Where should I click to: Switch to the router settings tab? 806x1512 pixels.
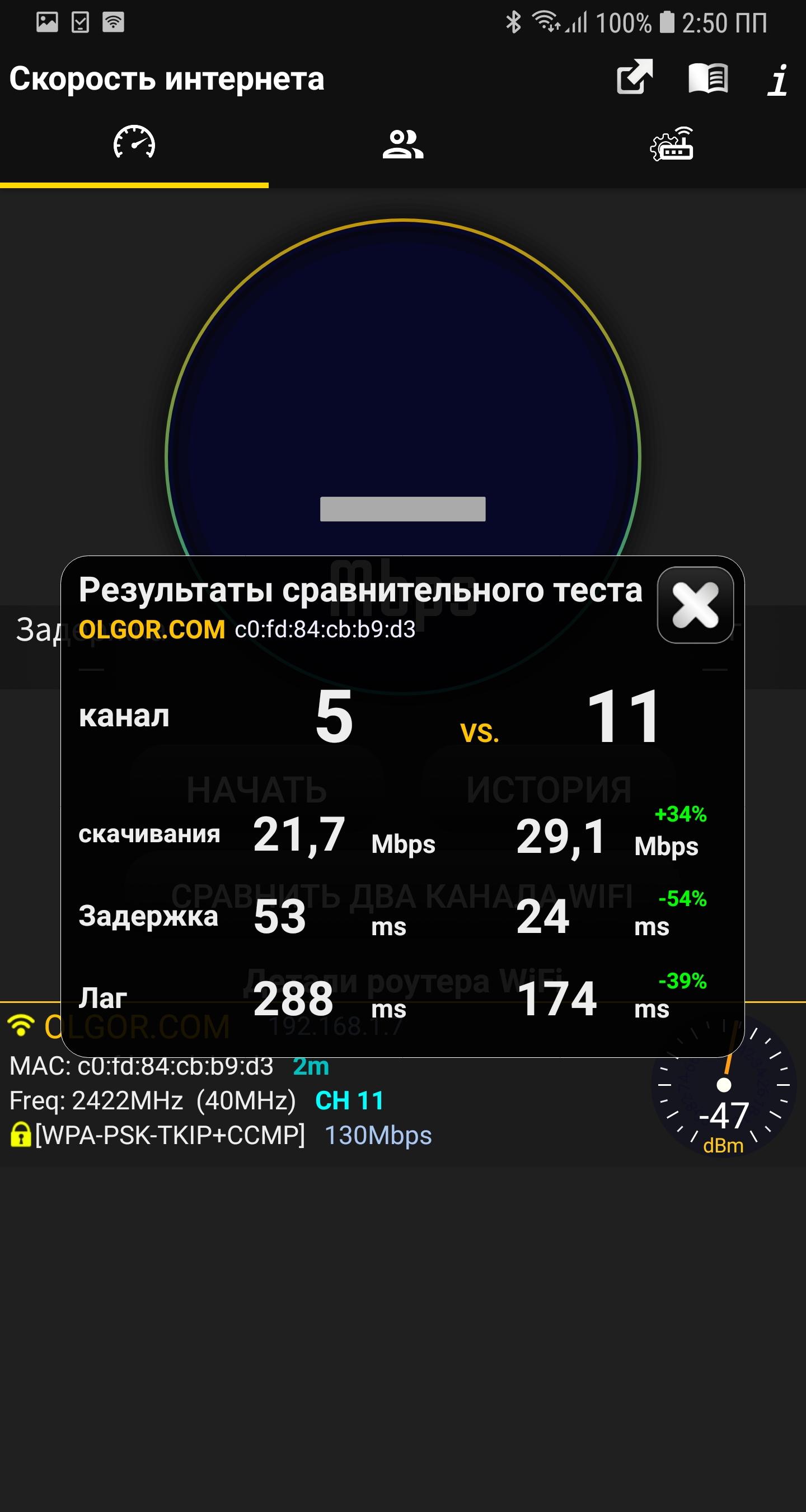(672, 144)
